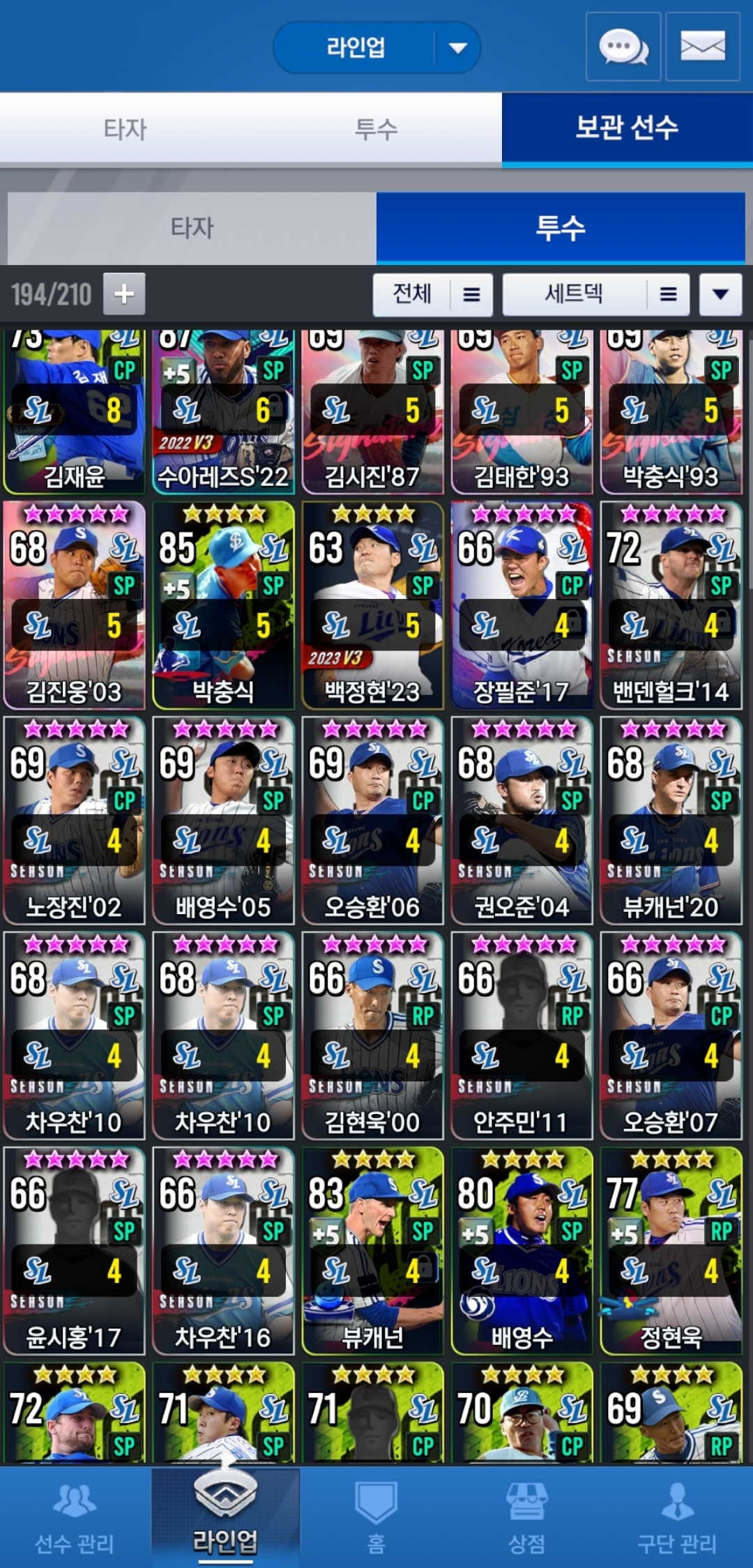Screen dimensions: 753x1568
Task: Tap the plus button to expand storage
Action: click(124, 294)
